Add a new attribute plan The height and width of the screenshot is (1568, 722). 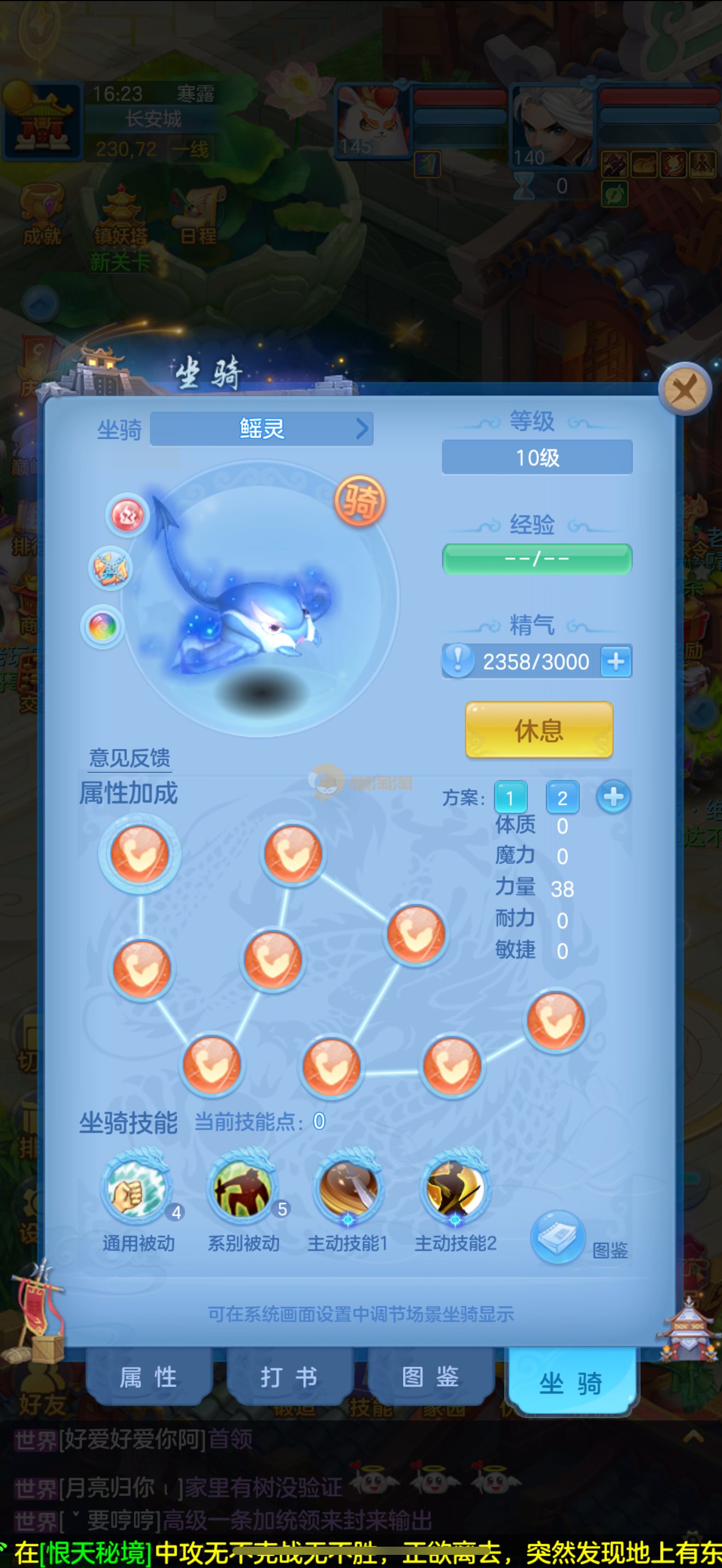point(613,797)
